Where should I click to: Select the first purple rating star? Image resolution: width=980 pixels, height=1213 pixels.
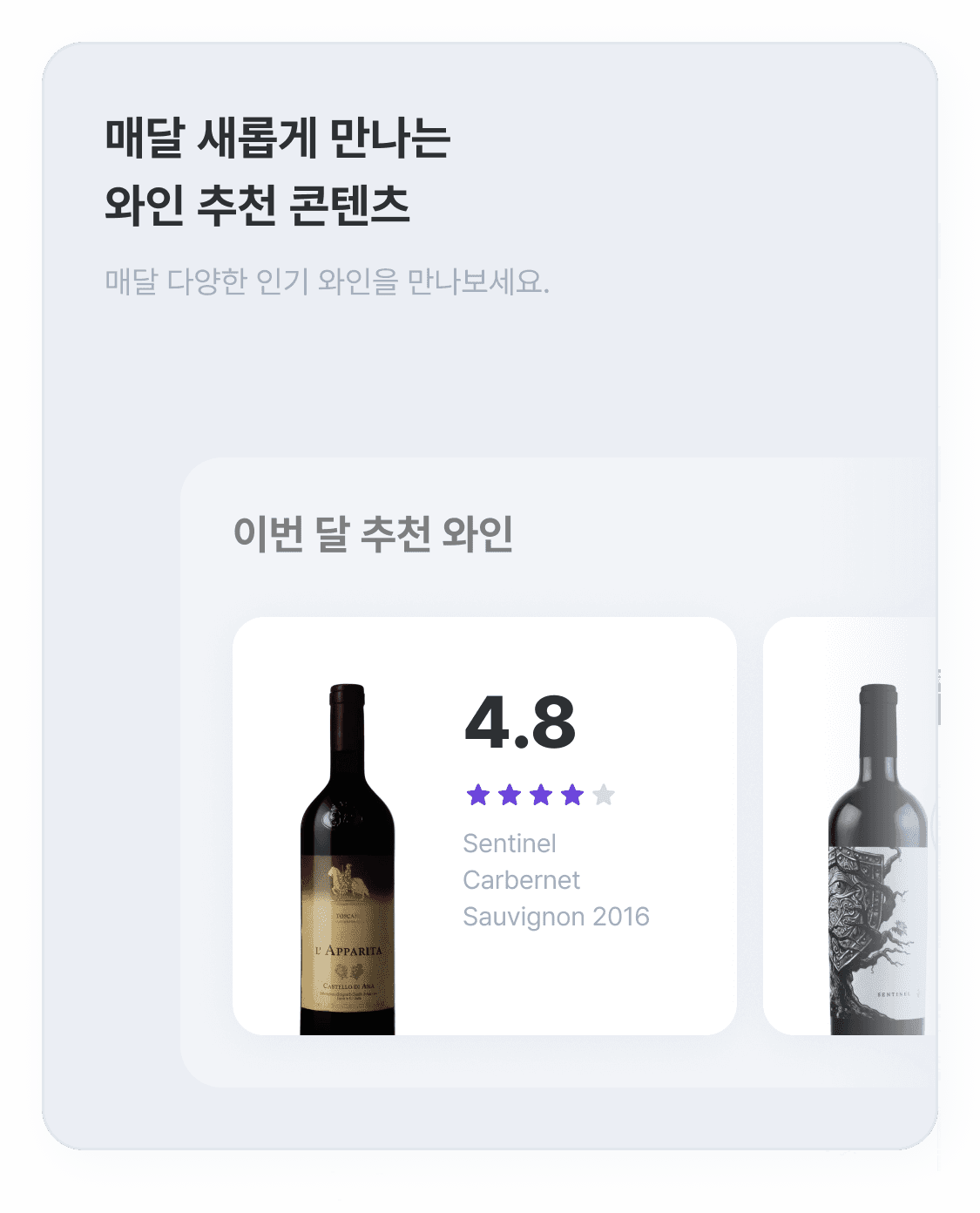tap(477, 795)
